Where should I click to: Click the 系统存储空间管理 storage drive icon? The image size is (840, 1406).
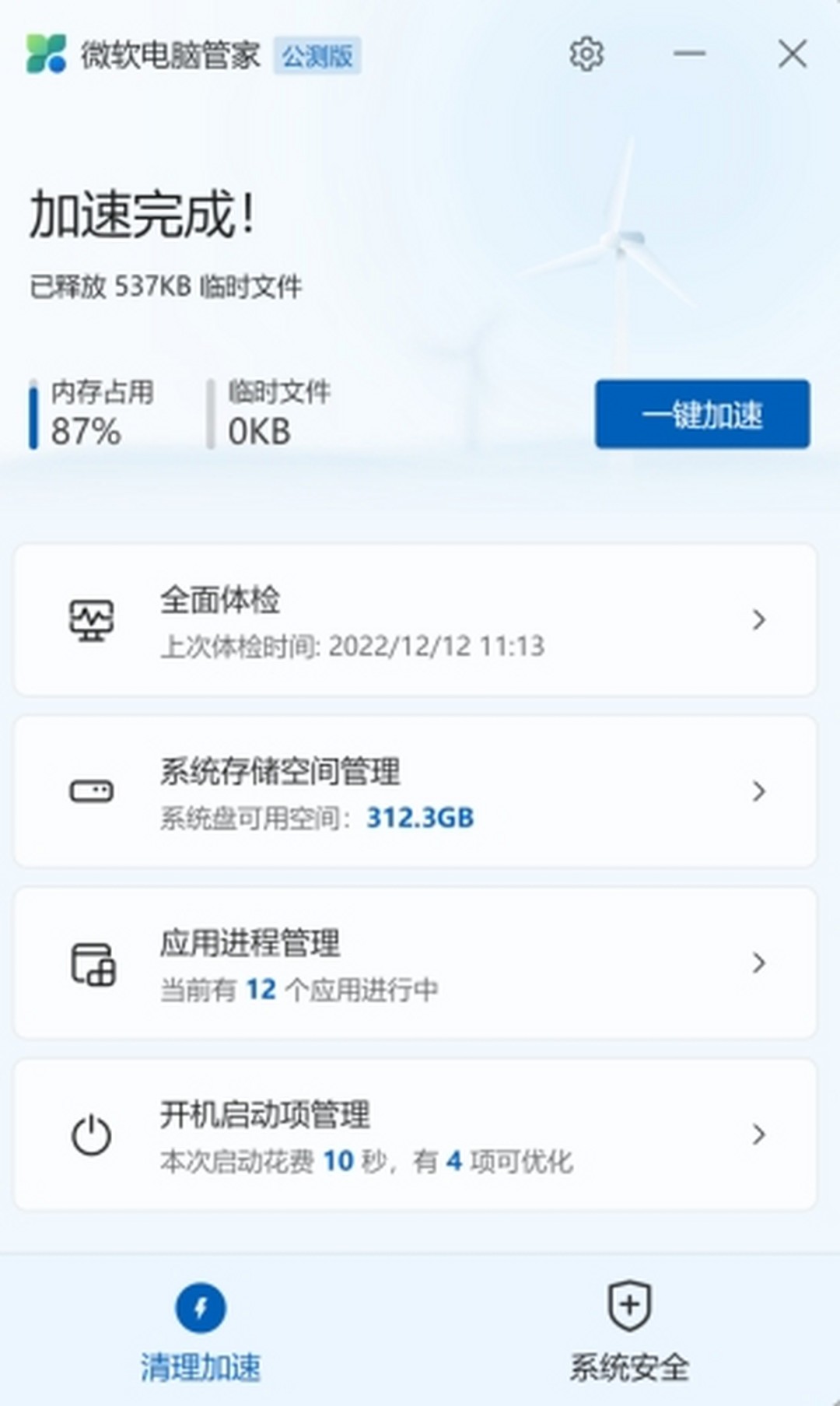(x=92, y=791)
